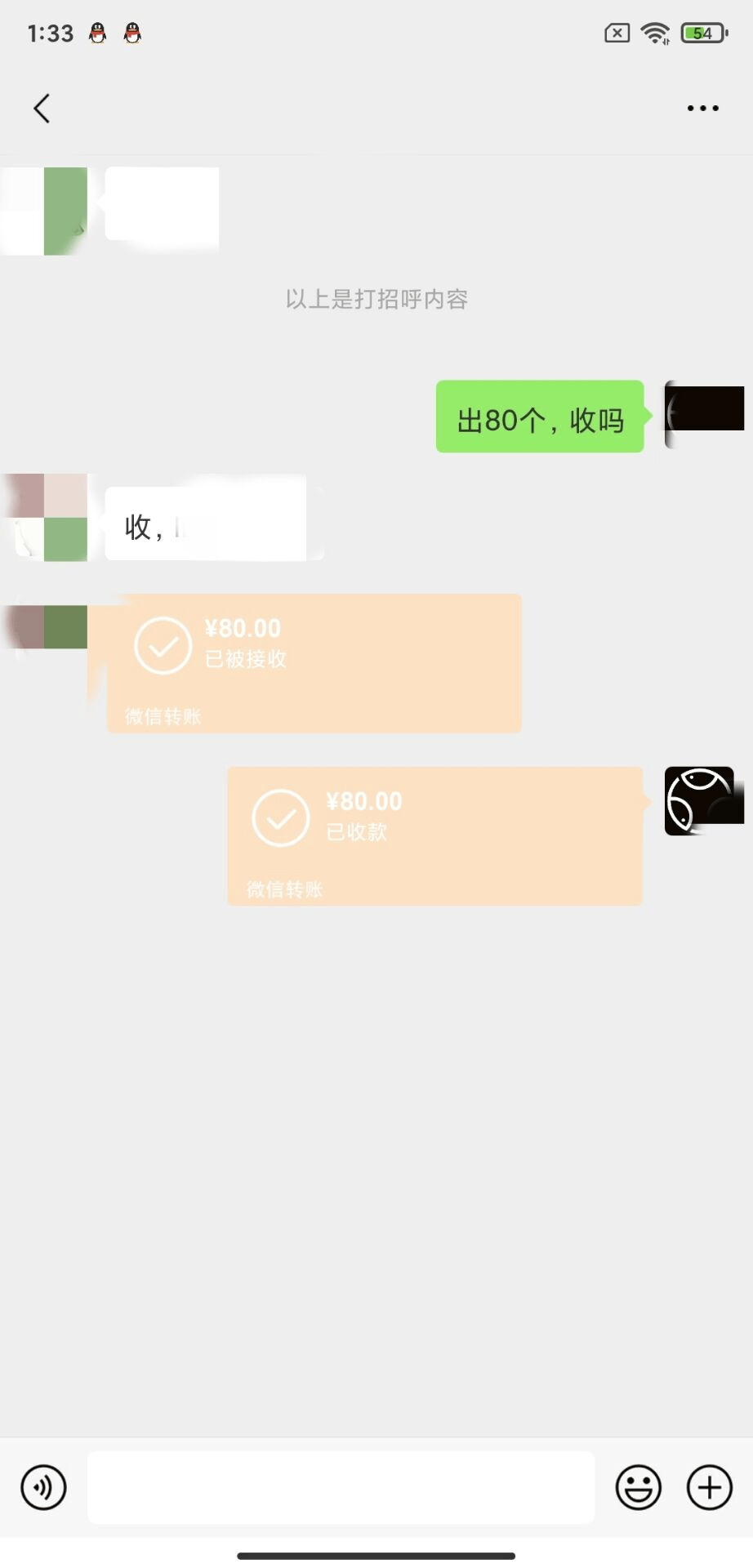Open your own avatar beside the green bubble
The width and height of the screenshot is (753, 1568).
[x=704, y=408]
